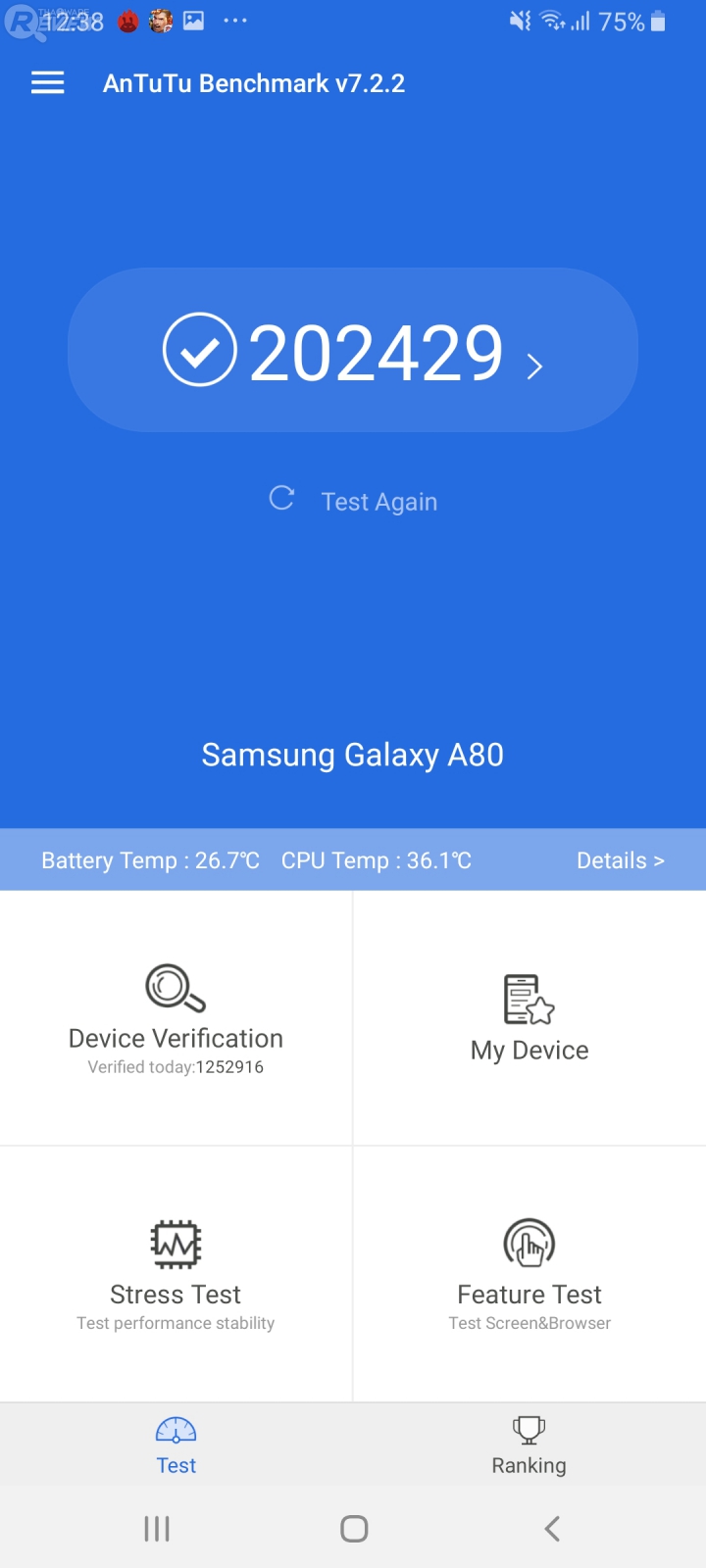Viewport: 706px width, 1568px height.
Task: Open My Device info
Action: (529, 1019)
